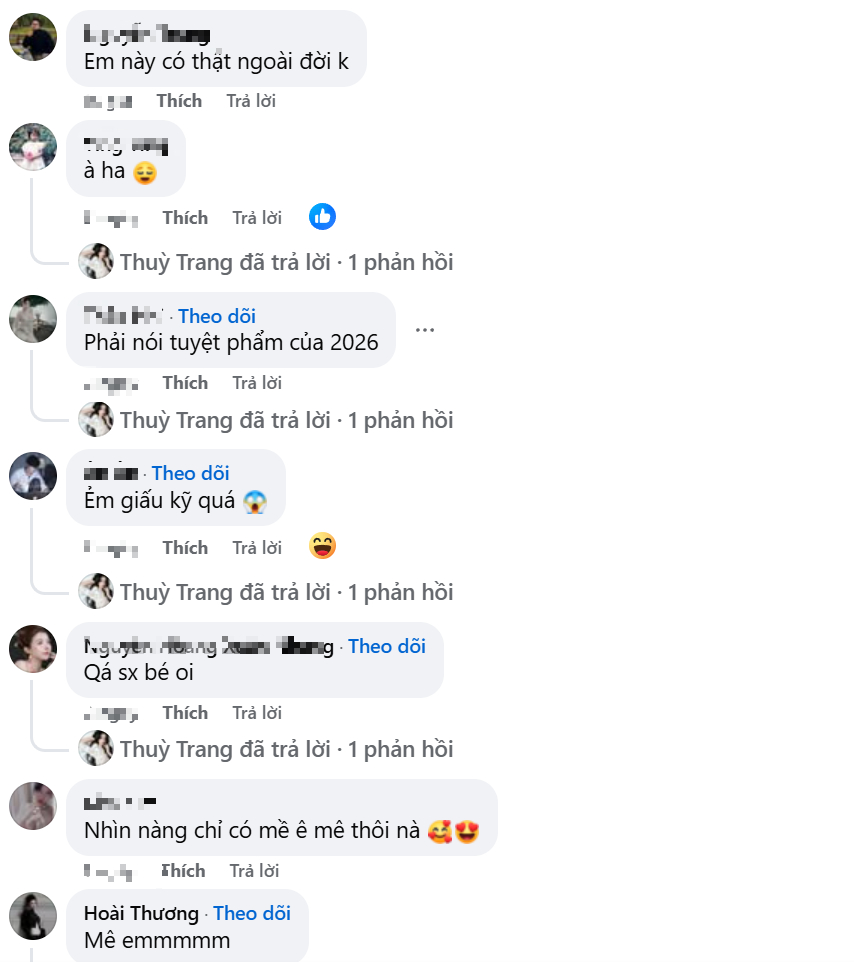Open Hoài Thương's profile picture

pos(33,915)
